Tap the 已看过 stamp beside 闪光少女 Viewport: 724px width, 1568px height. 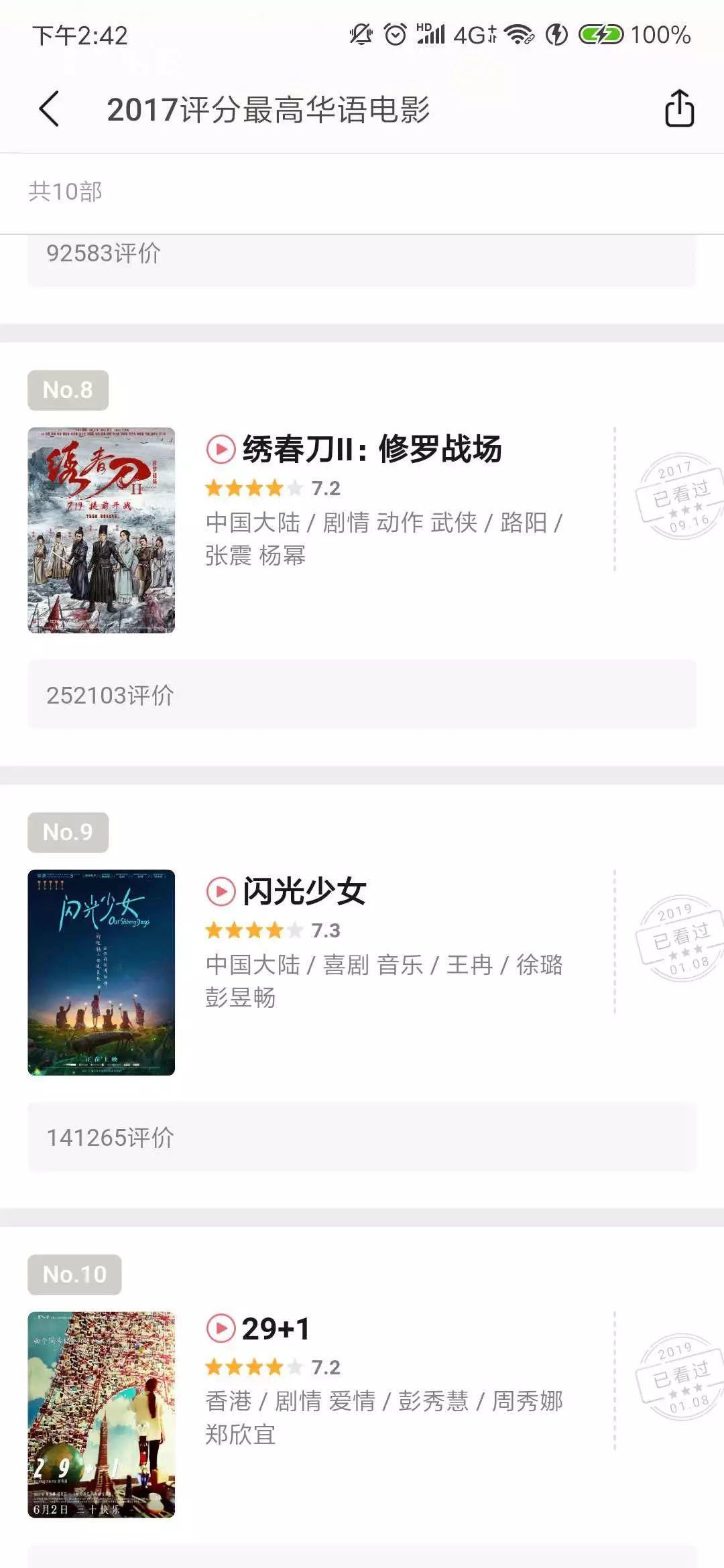pos(680,939)
